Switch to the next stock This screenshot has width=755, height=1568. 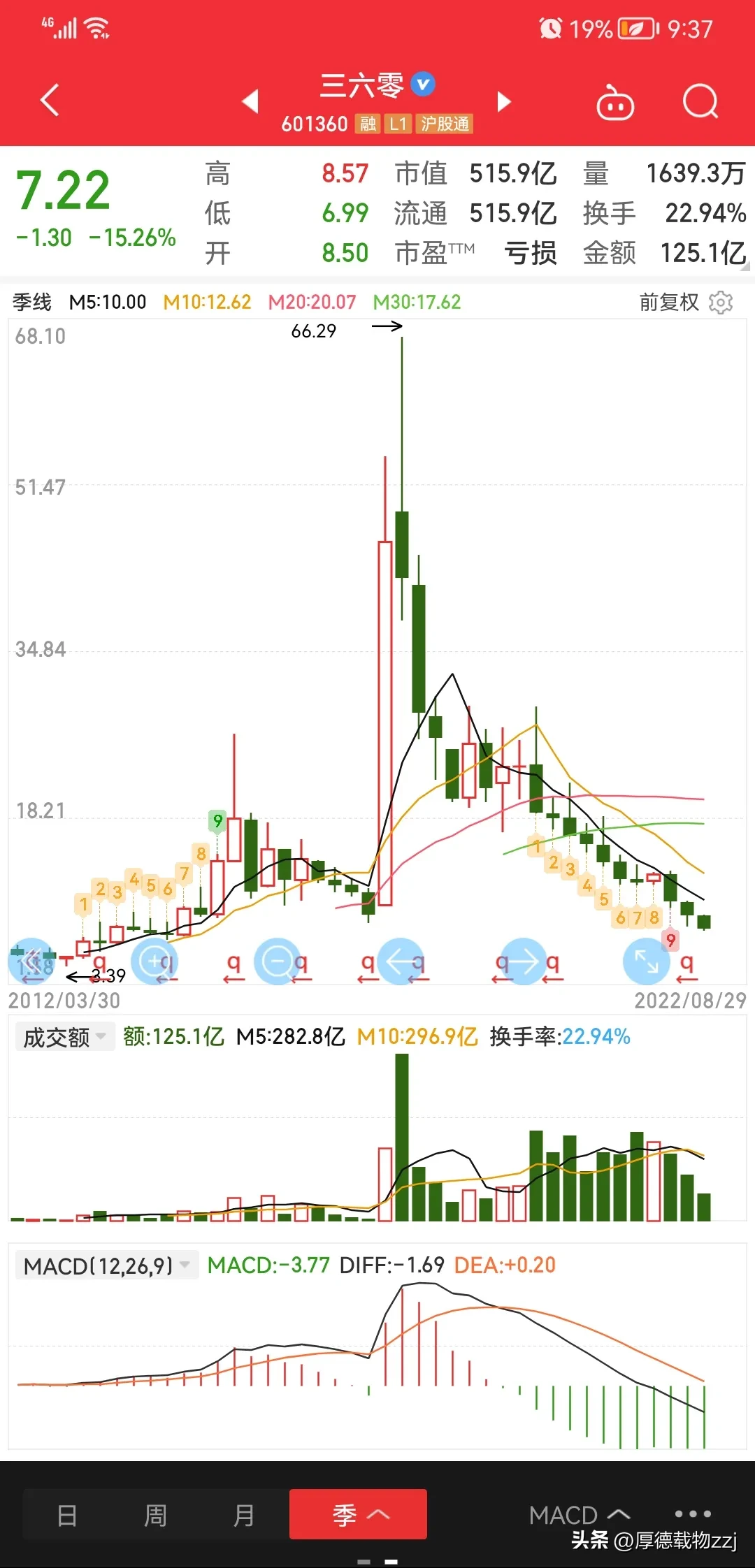coord(503,101)
